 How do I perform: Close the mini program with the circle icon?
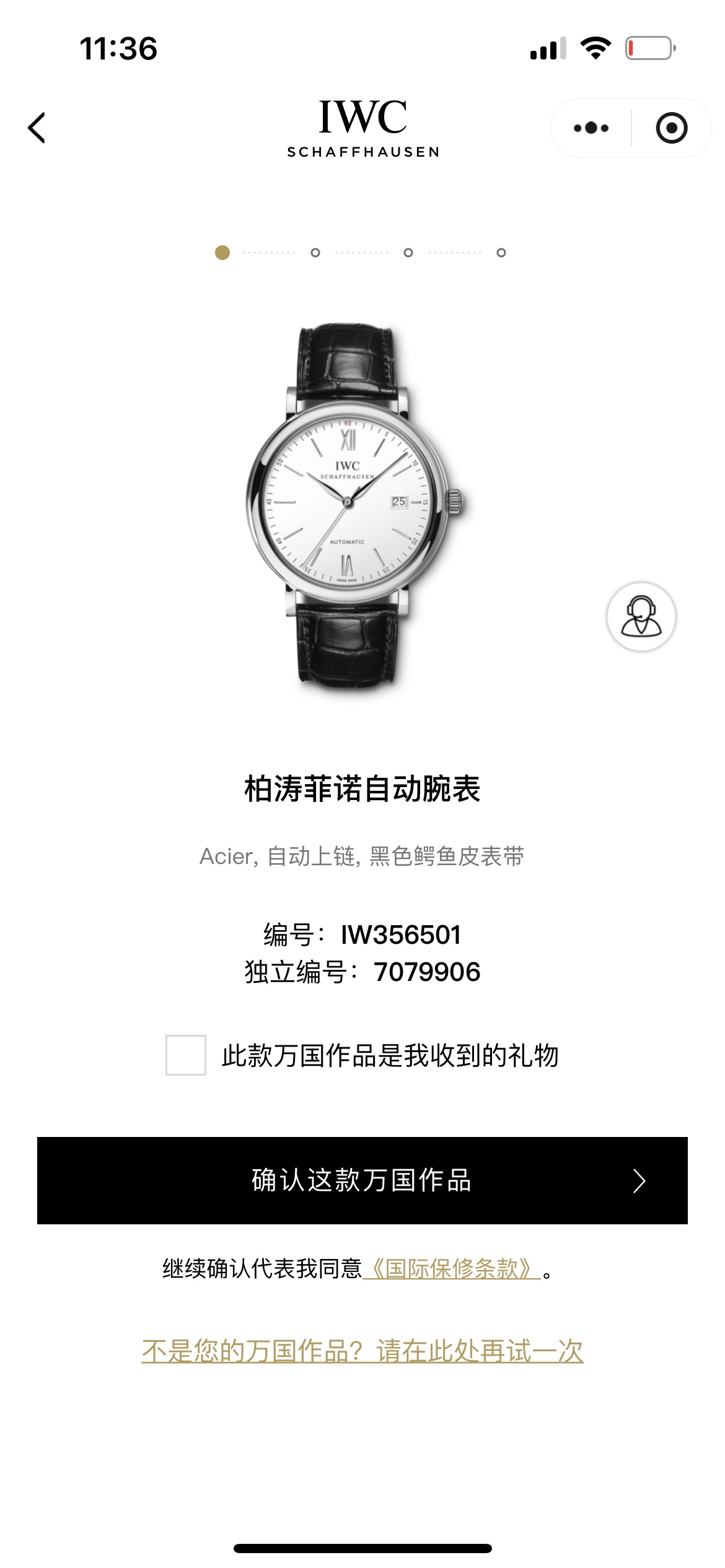[671, 128]
